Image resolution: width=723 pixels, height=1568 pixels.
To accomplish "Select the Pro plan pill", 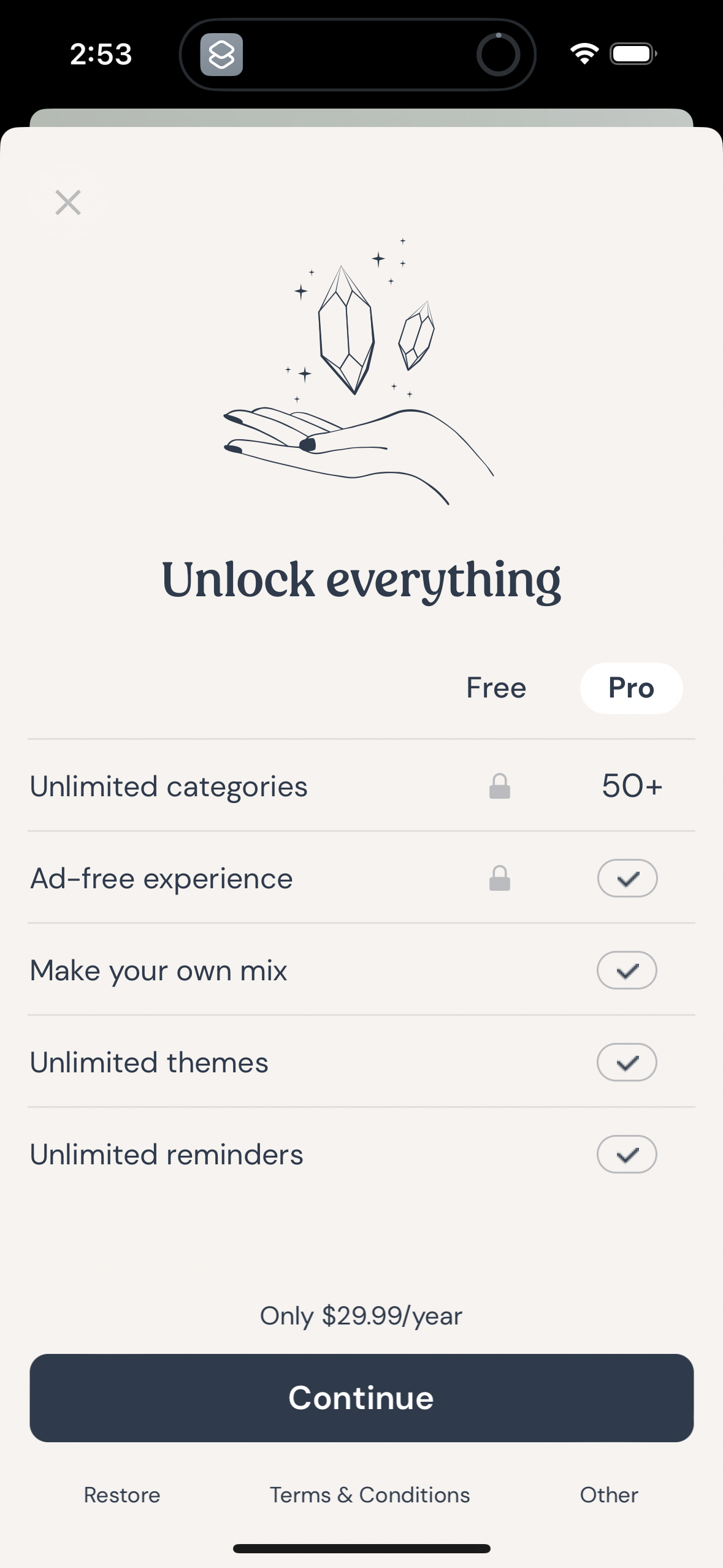I will pyautogui.click(x=631, y=688).
